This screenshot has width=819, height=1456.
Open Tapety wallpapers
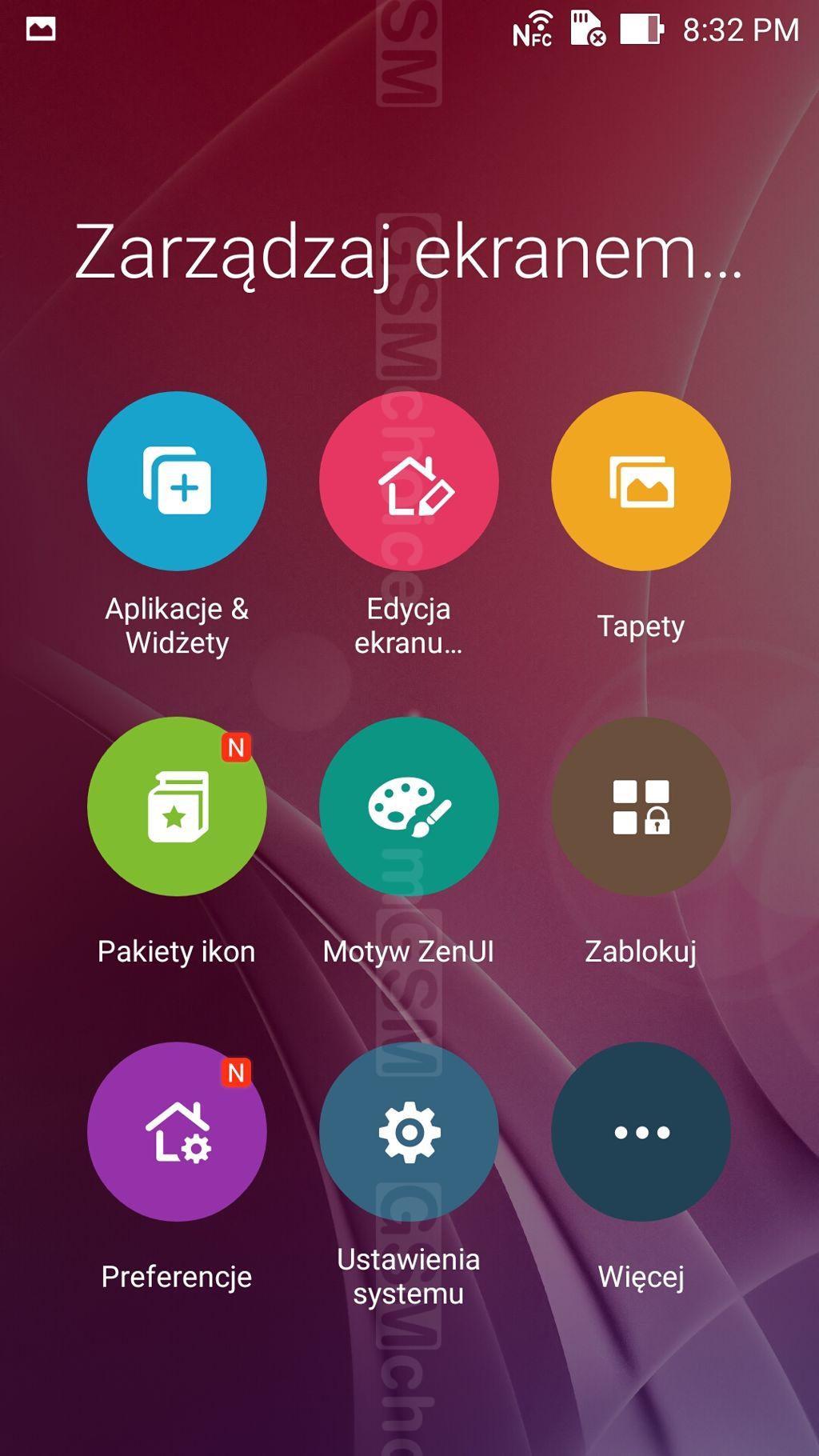point(641,482)
